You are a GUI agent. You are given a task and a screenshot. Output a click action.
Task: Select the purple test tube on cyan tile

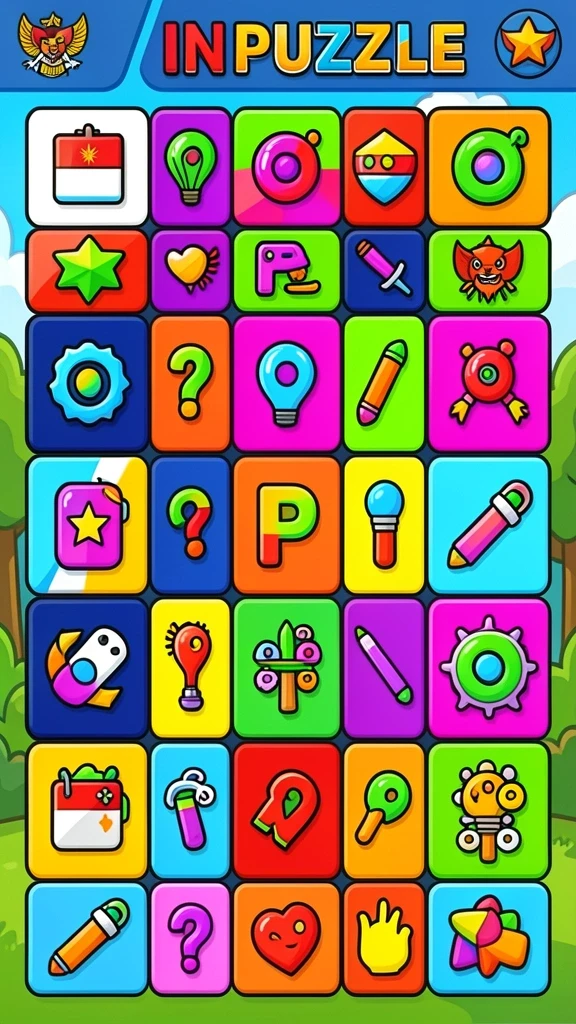point(190,810)
